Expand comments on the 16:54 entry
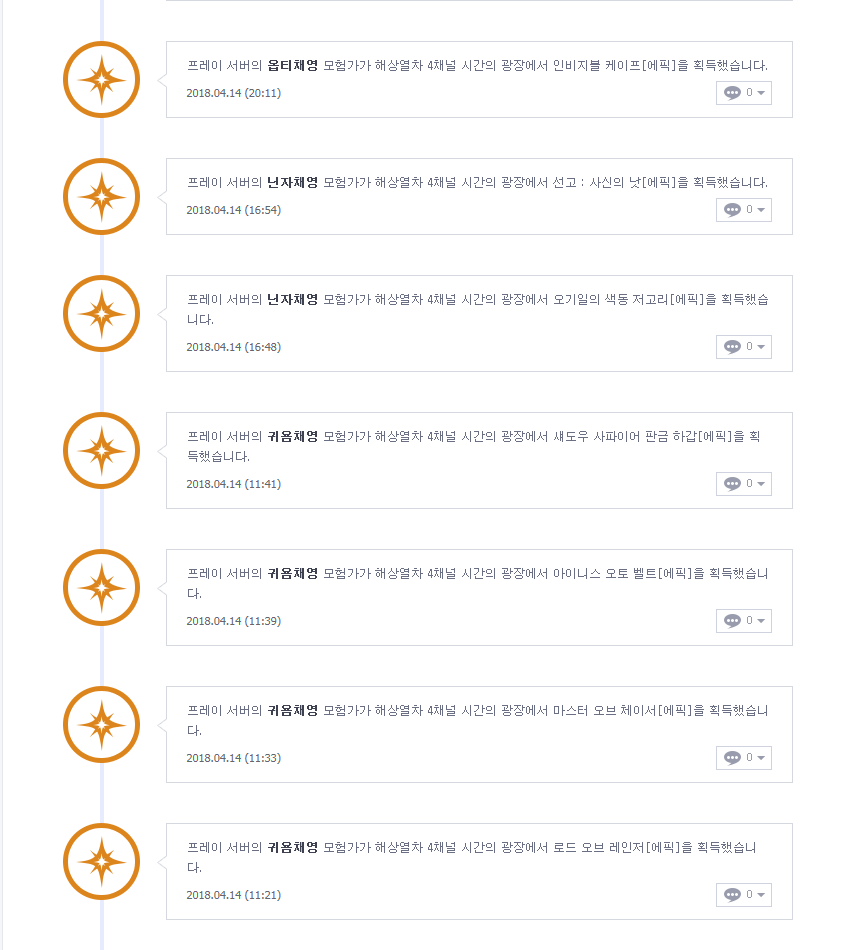 tap(744, 210)
